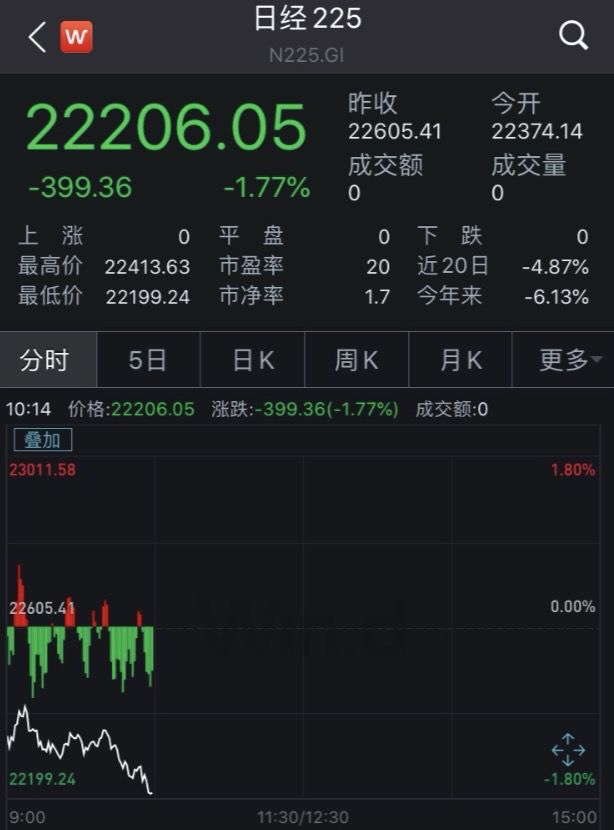View the 月K monthly chart tab

460,360
